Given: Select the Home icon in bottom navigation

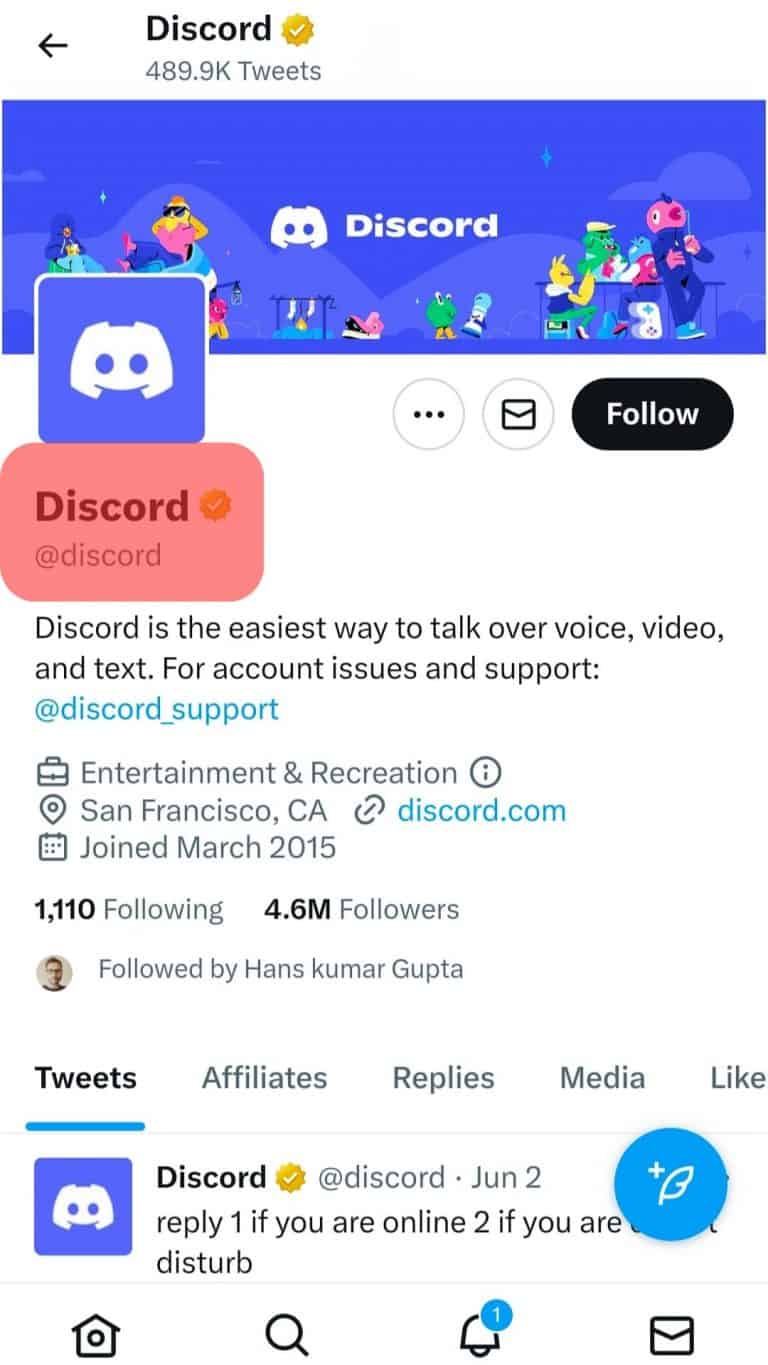Looking at the screenshot, I should 96,1333.
